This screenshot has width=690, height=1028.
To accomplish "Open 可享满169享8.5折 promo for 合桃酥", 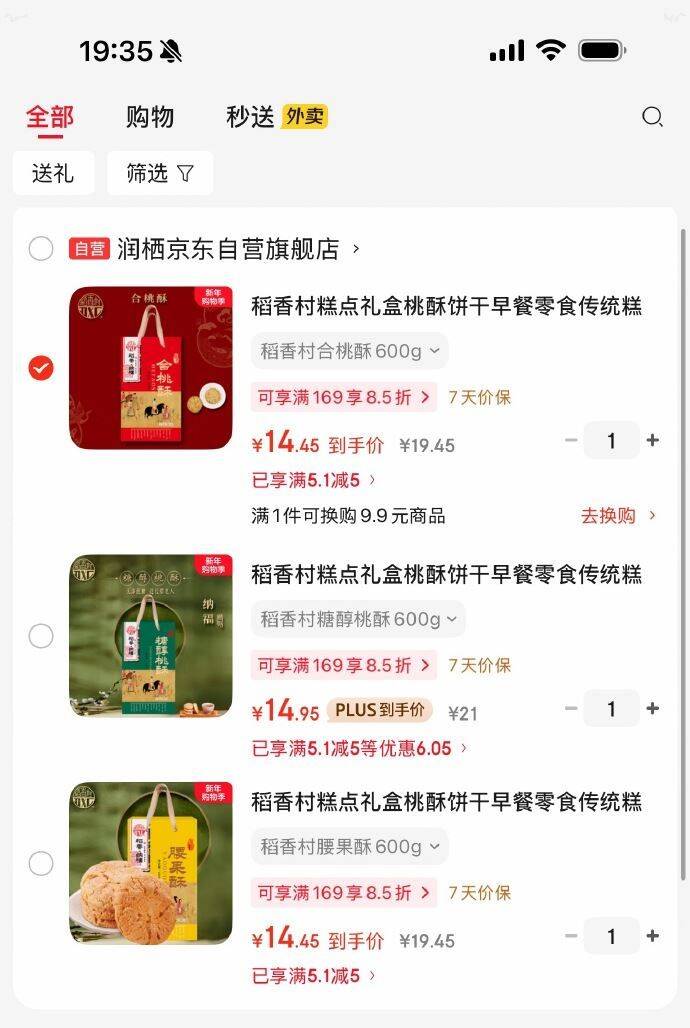I will coord(343,397).
